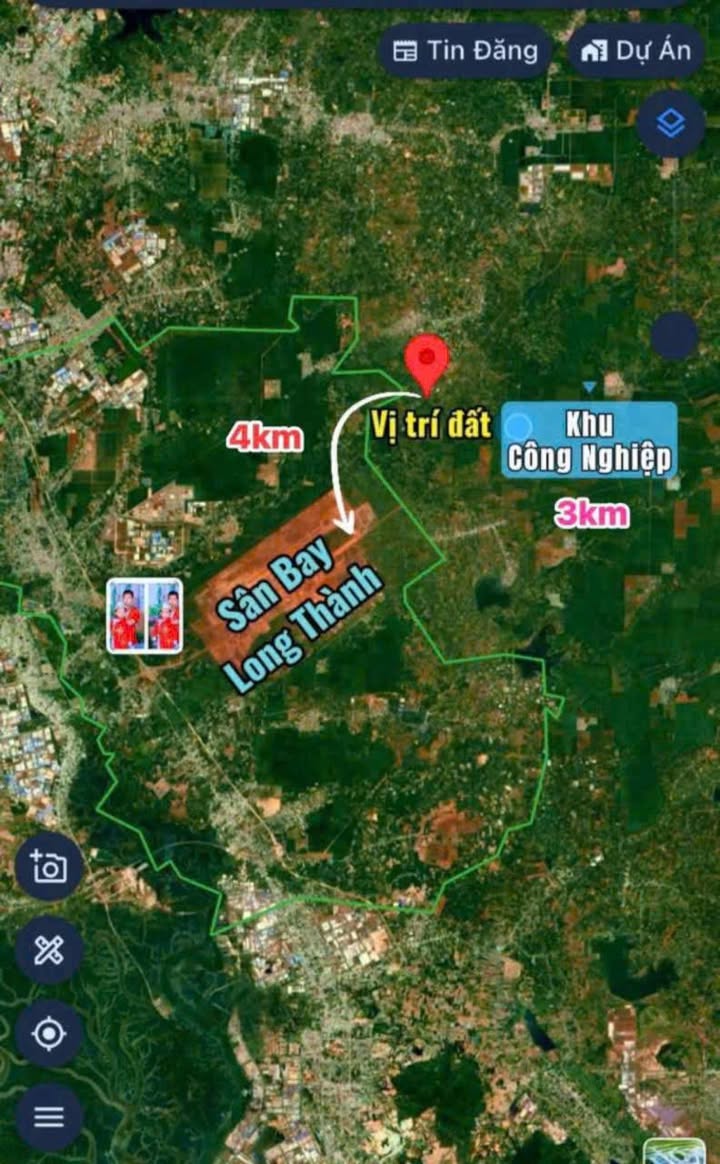Open the map layers selector

pos(671,124)
